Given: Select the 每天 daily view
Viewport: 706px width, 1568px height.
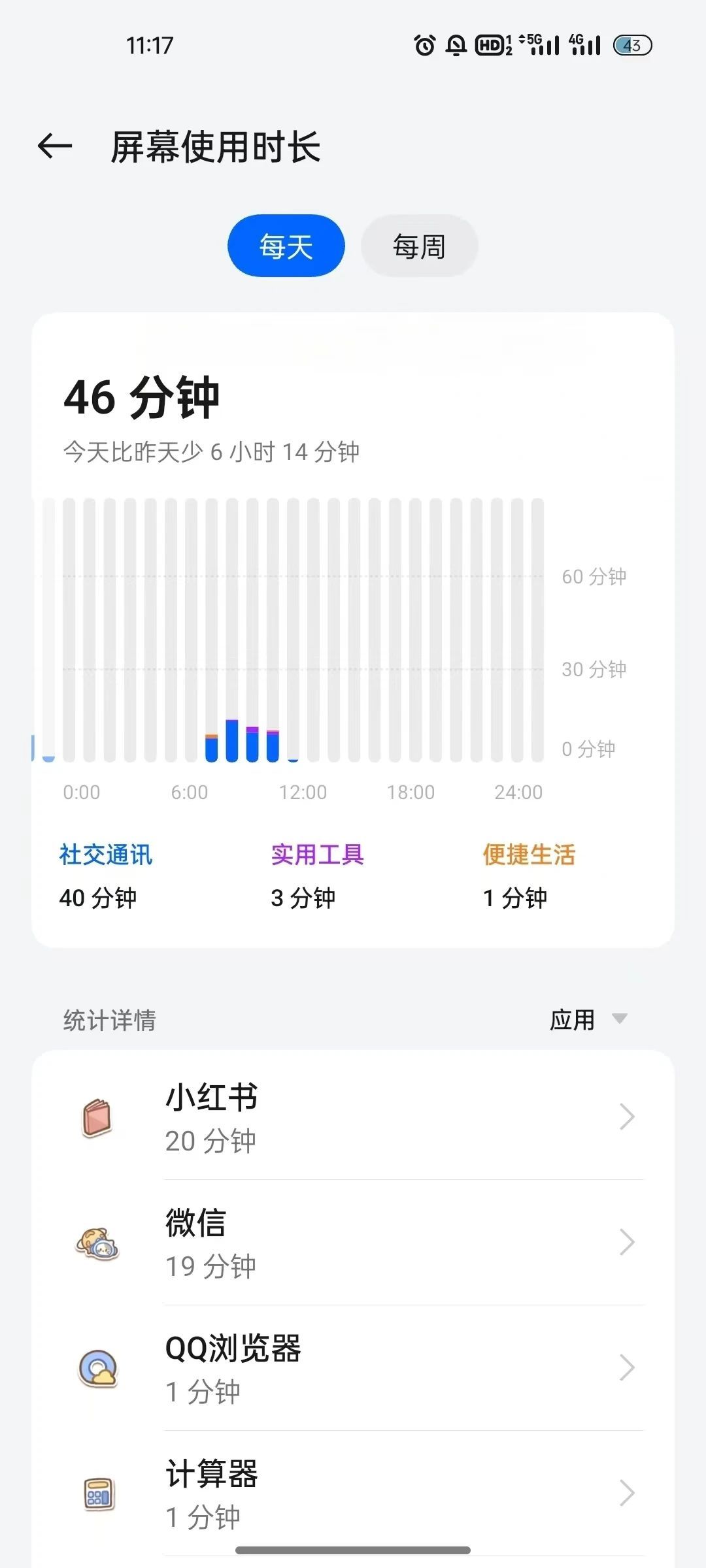Looking at the screenshot, I should [x=286, y=246].
